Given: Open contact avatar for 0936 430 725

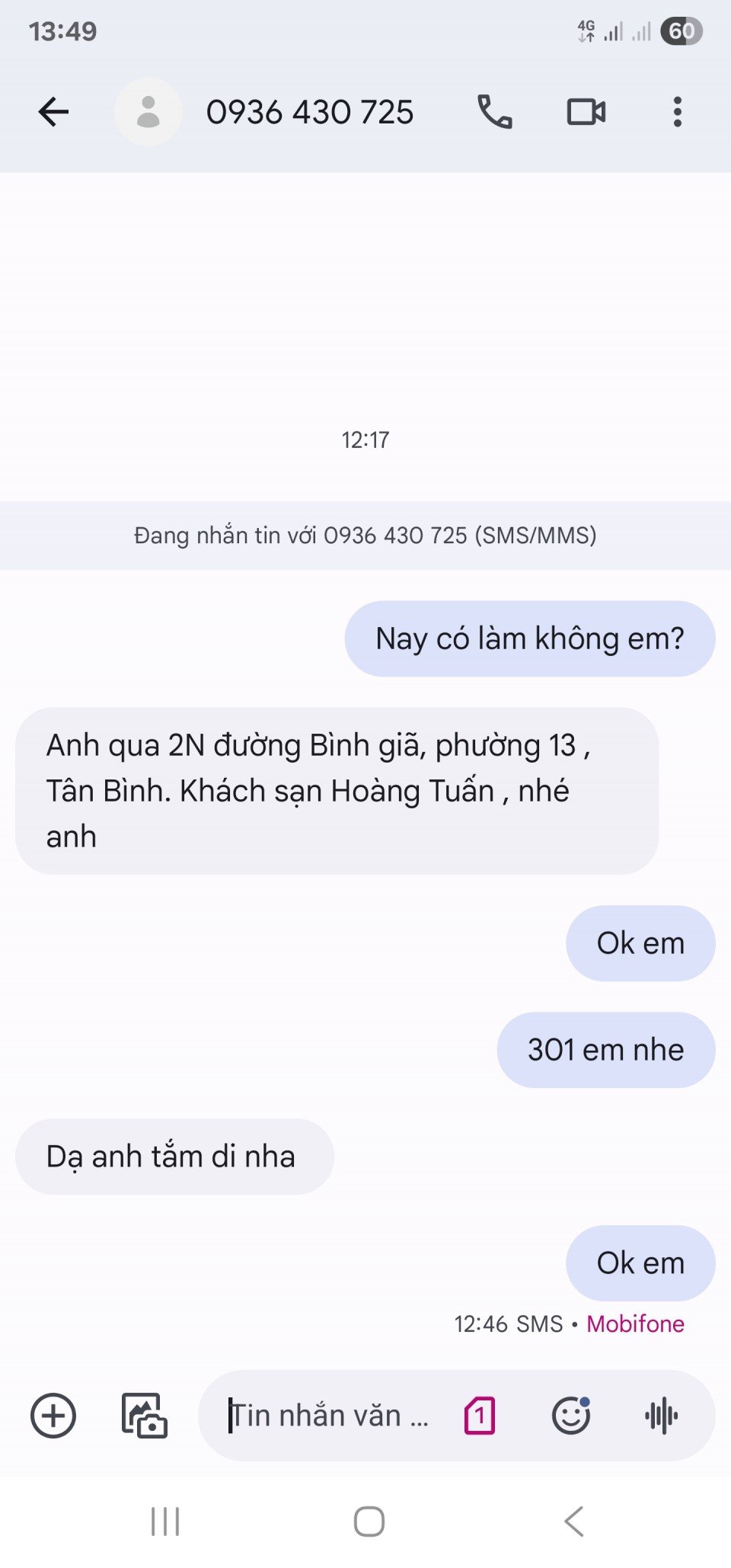Looking at the screenshot, I should pos(148,112).
